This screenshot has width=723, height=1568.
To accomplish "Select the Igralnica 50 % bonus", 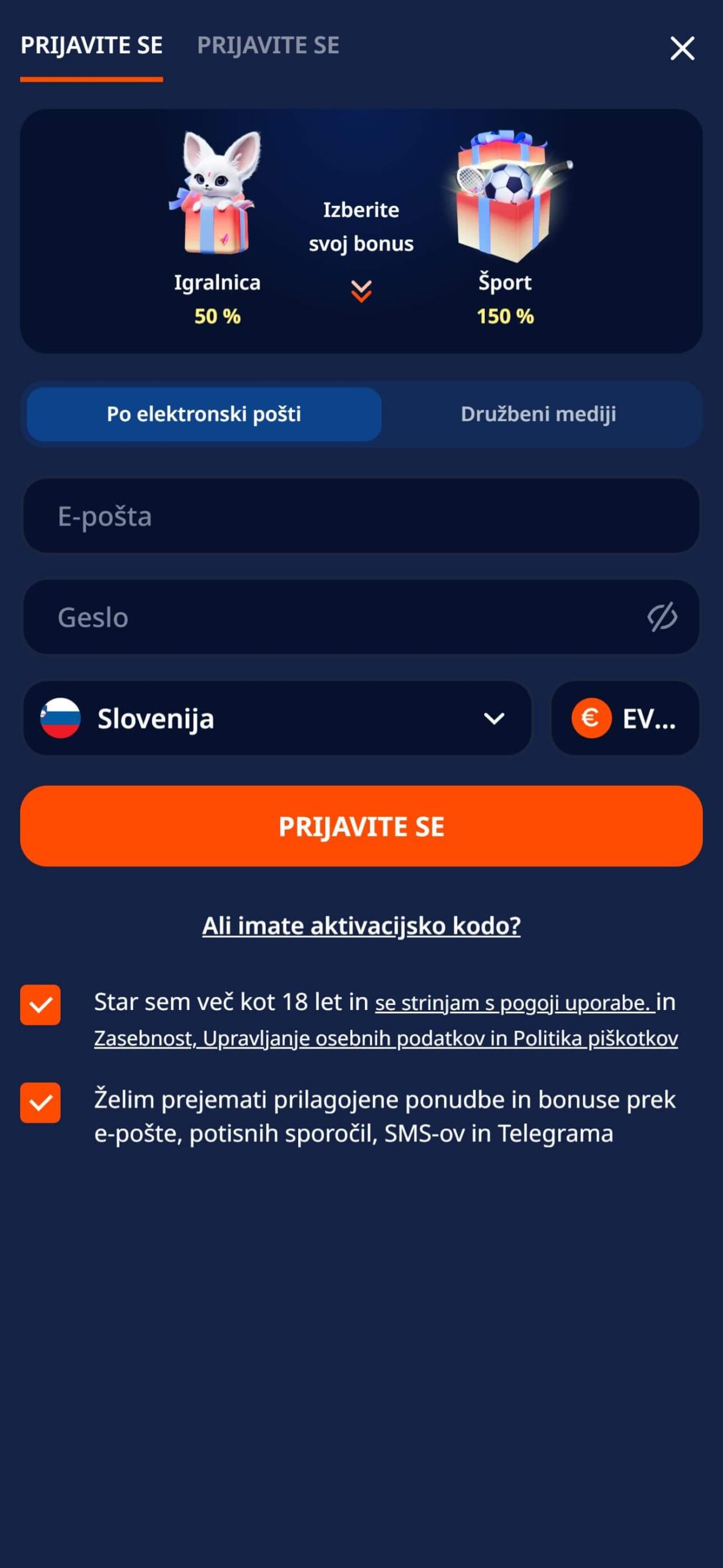I will [x=217, y=228].
